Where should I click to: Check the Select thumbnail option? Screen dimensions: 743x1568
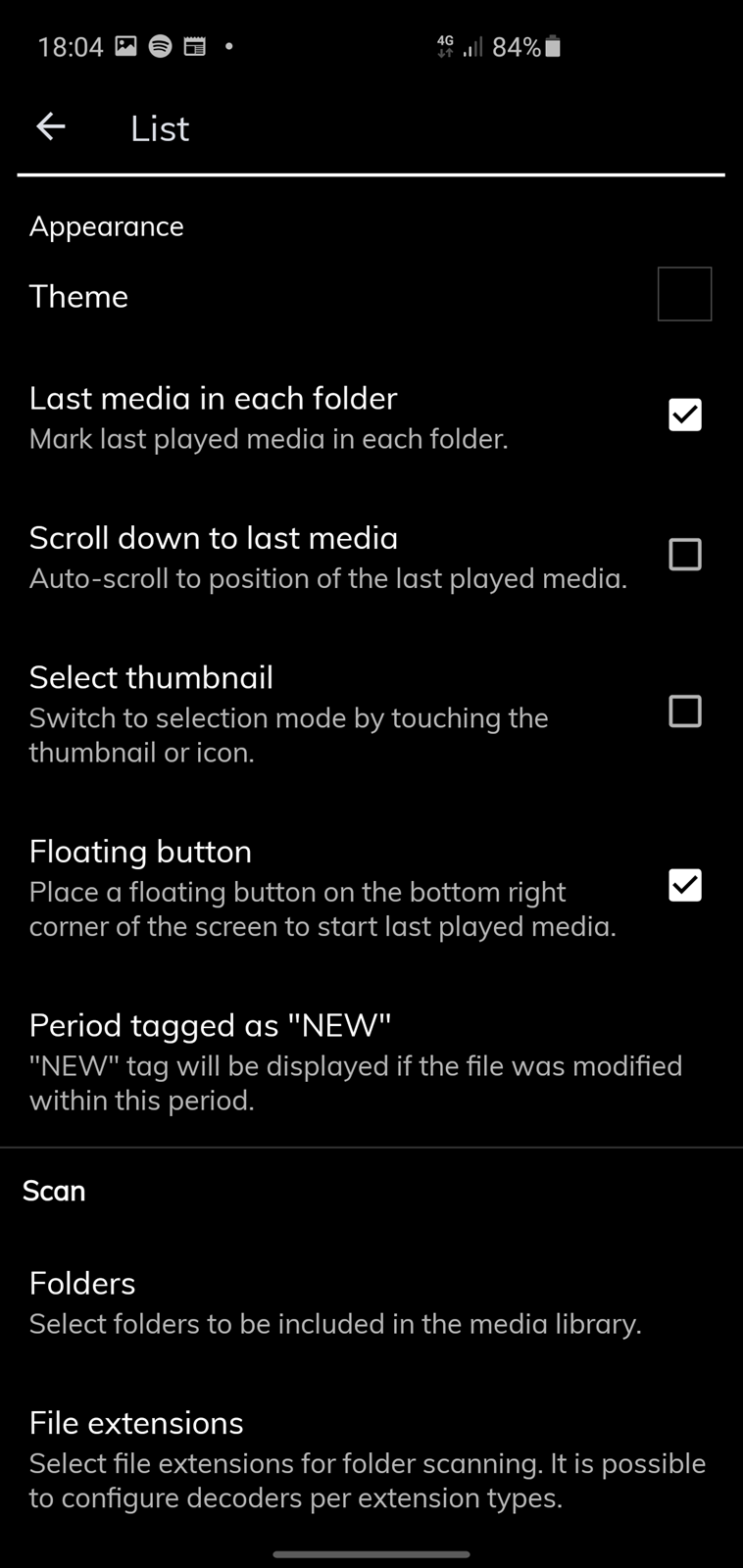coord(685,711)
